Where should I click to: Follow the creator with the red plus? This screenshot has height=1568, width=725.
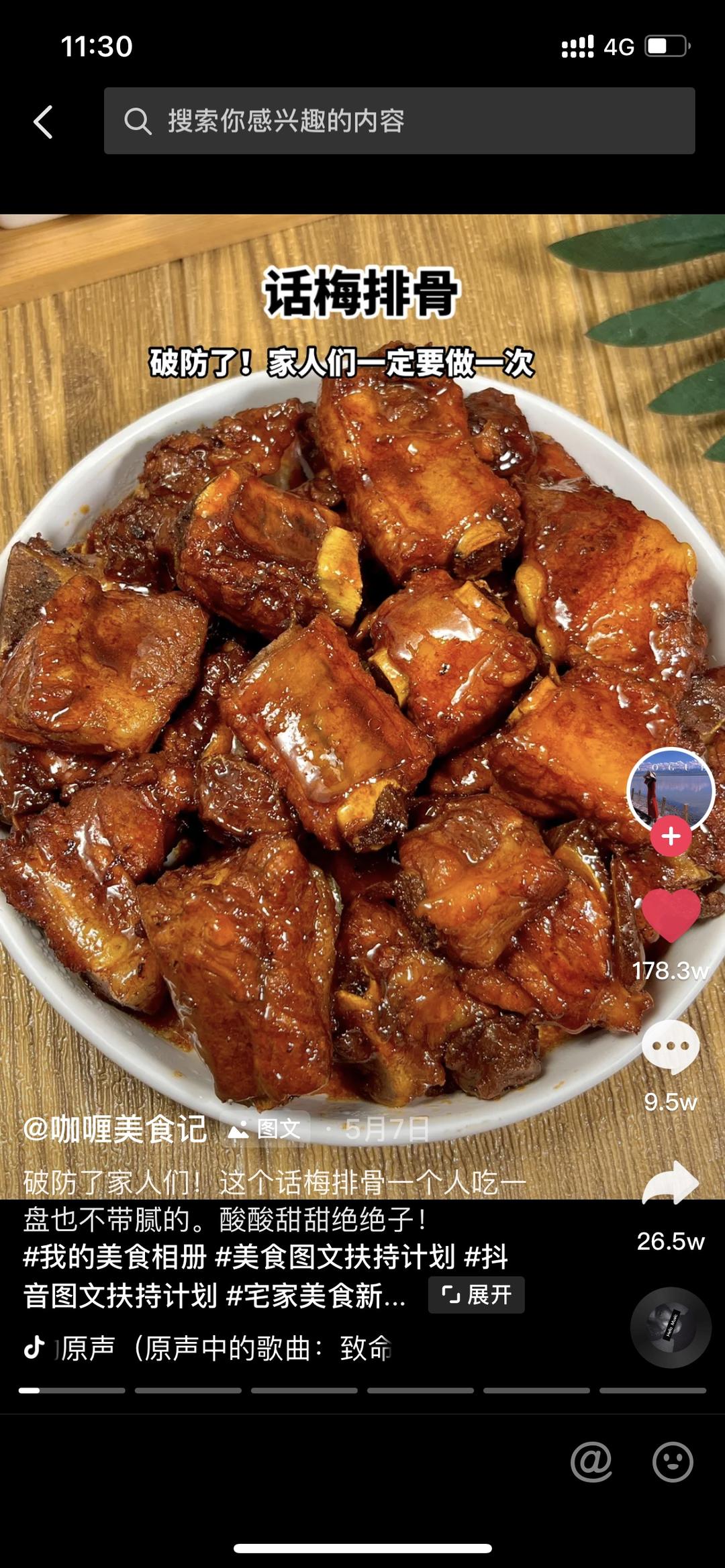671,837
